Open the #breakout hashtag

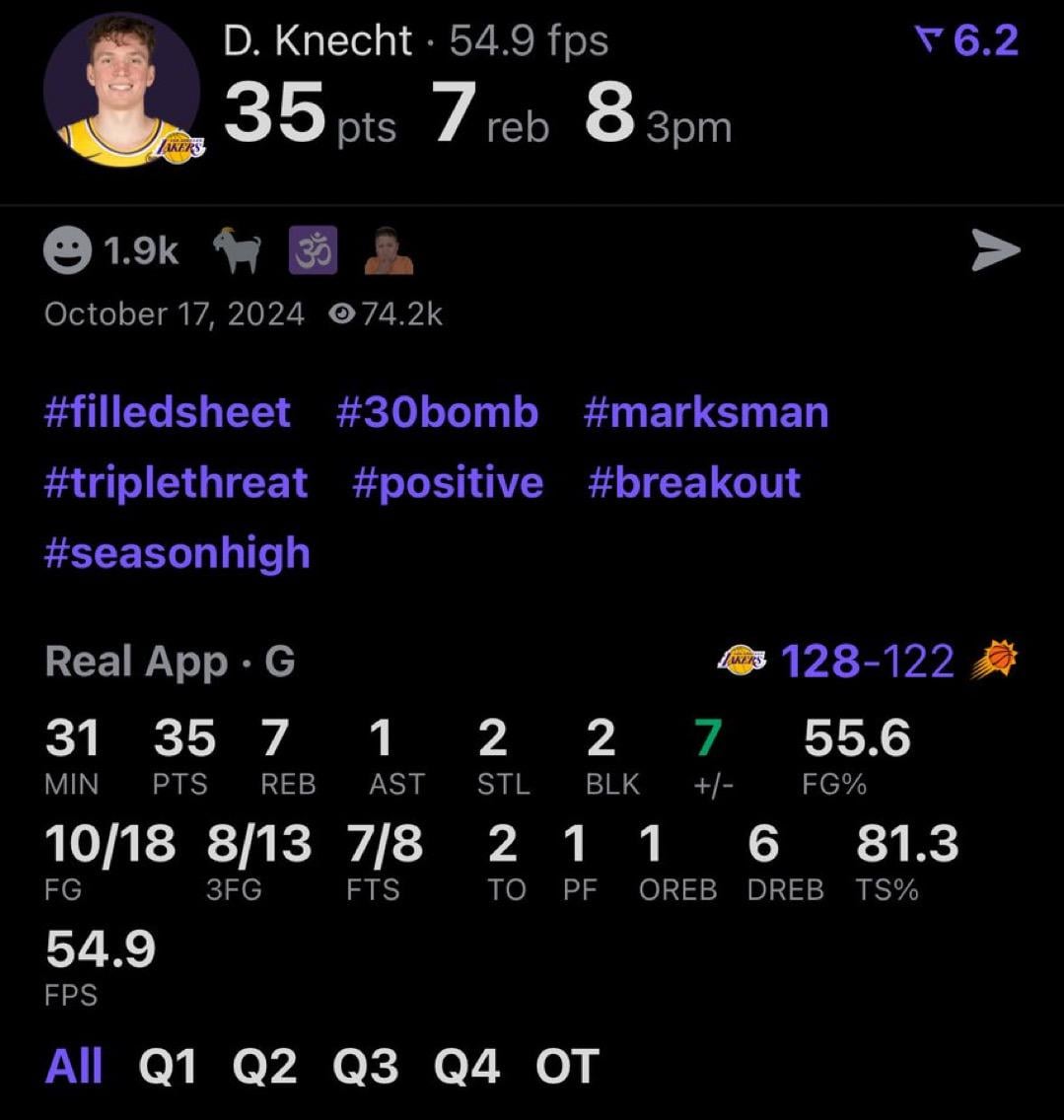click(x=694, y=483)
